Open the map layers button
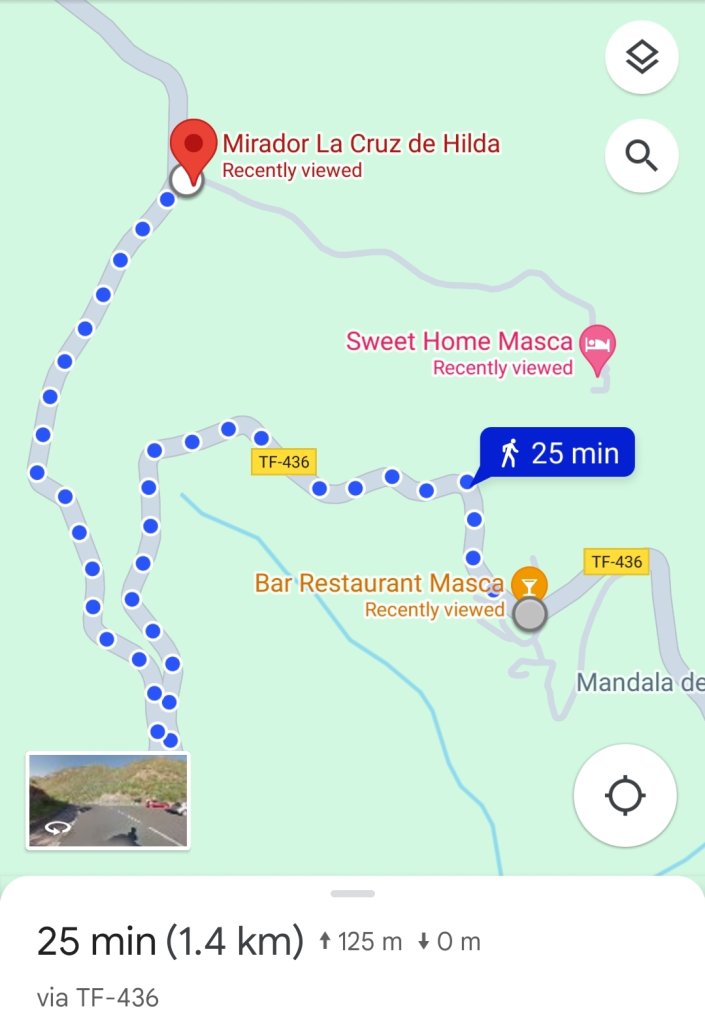Screen dimensions: 705x1024 641,58
